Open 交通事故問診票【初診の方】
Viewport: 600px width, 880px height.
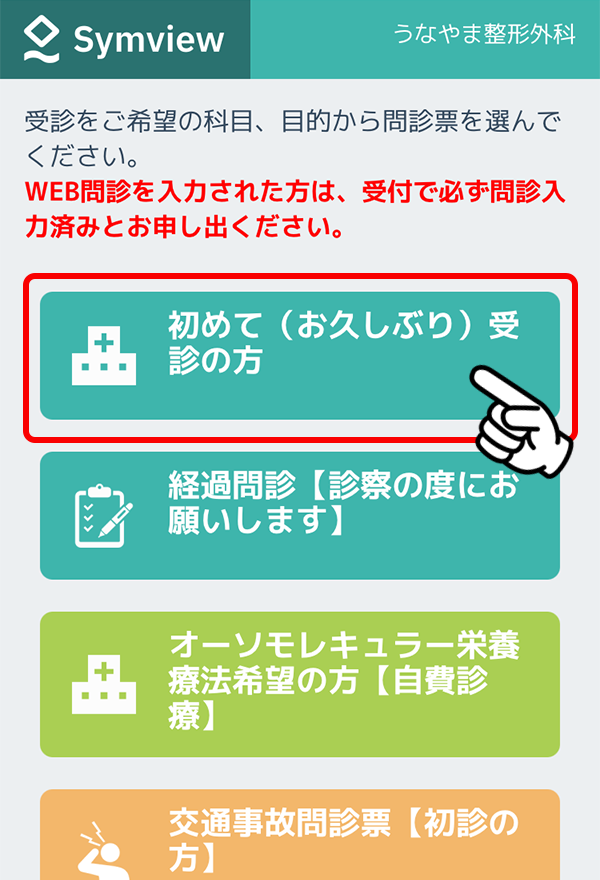point(300,838)
